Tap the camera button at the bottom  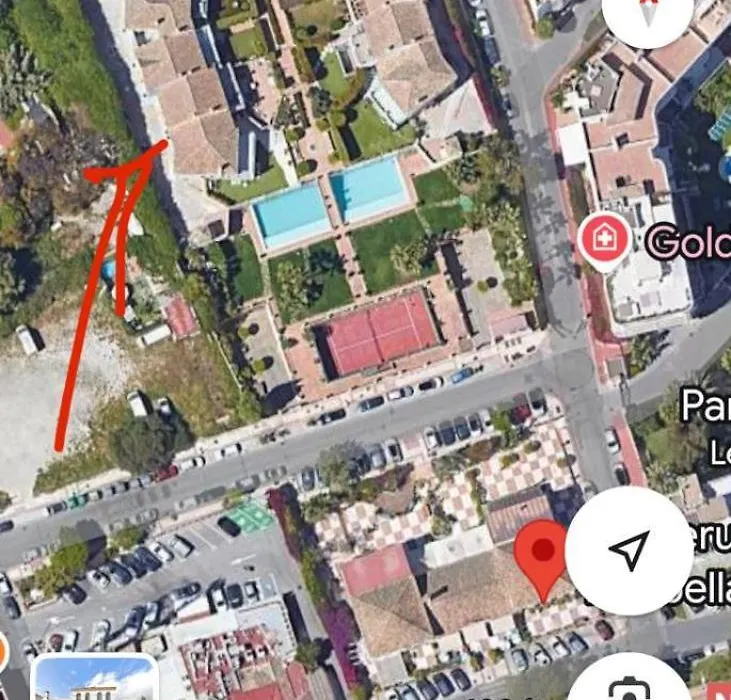click(x=628, y=688)
